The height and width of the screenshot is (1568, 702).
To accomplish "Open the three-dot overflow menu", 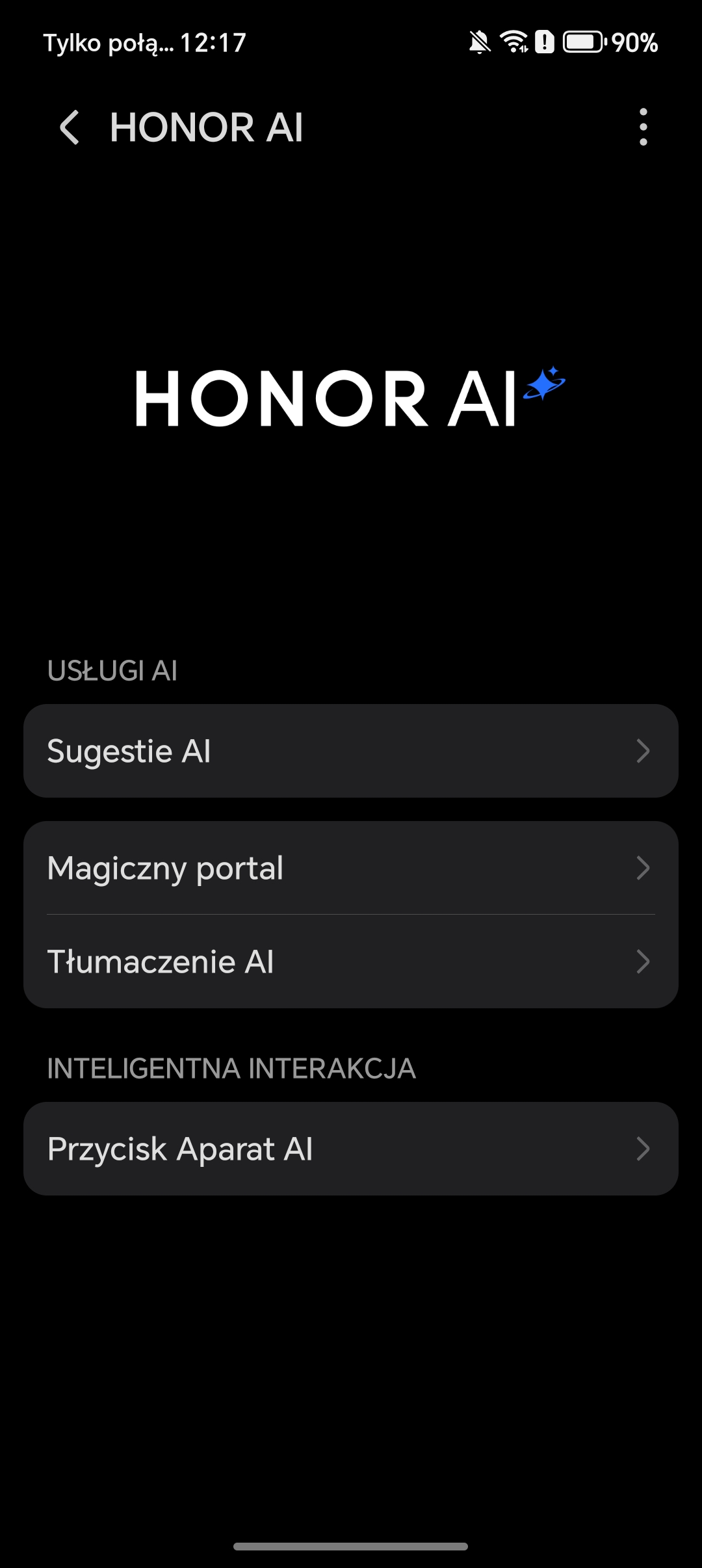I will (643, 127).
